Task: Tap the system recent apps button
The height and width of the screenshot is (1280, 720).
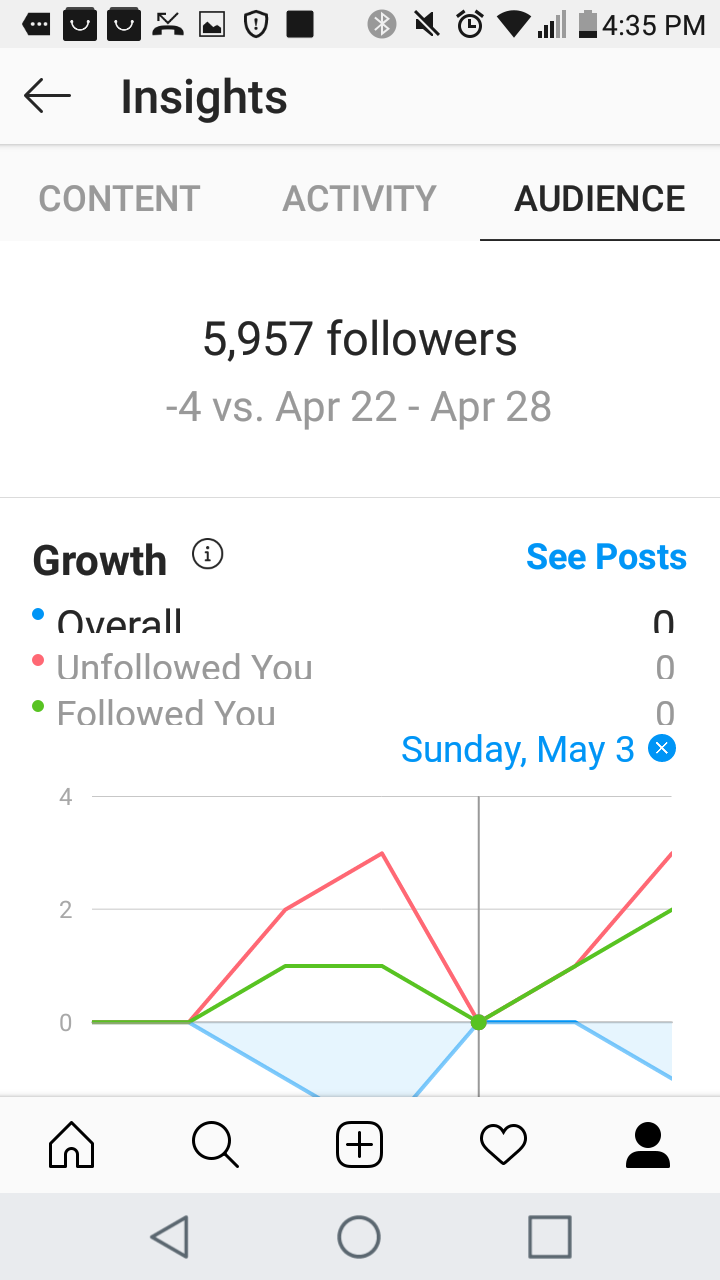Action: click(x=550, y=1236)
